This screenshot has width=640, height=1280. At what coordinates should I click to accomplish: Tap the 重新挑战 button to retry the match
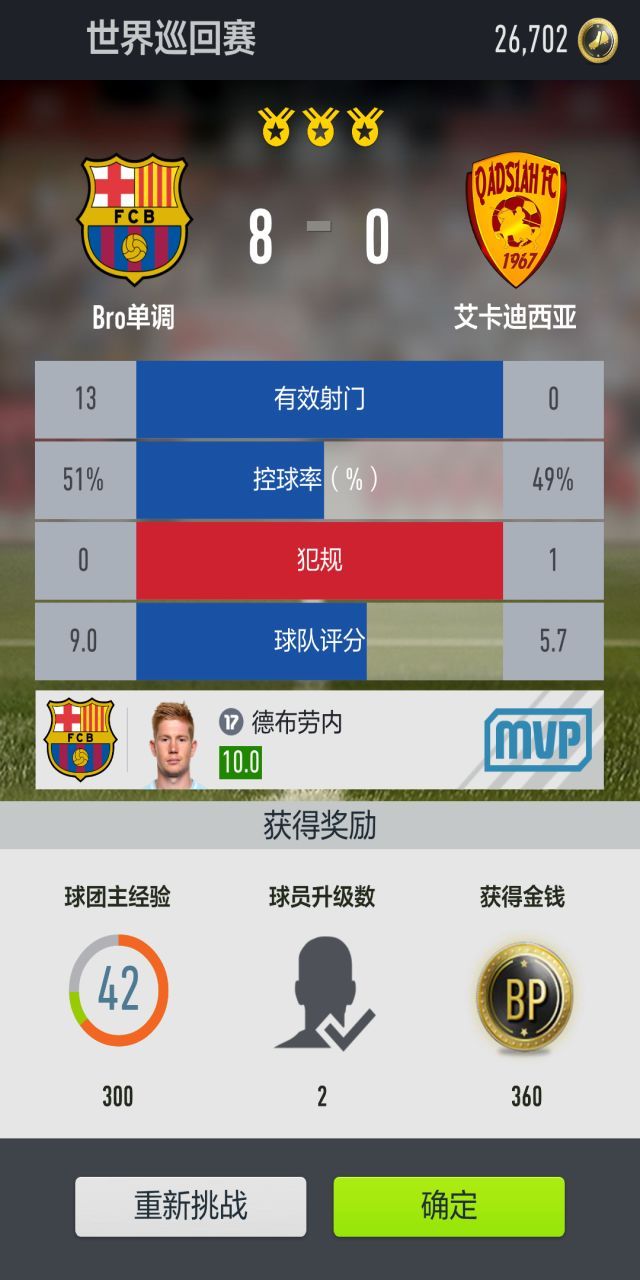(x=191, y=1206)
